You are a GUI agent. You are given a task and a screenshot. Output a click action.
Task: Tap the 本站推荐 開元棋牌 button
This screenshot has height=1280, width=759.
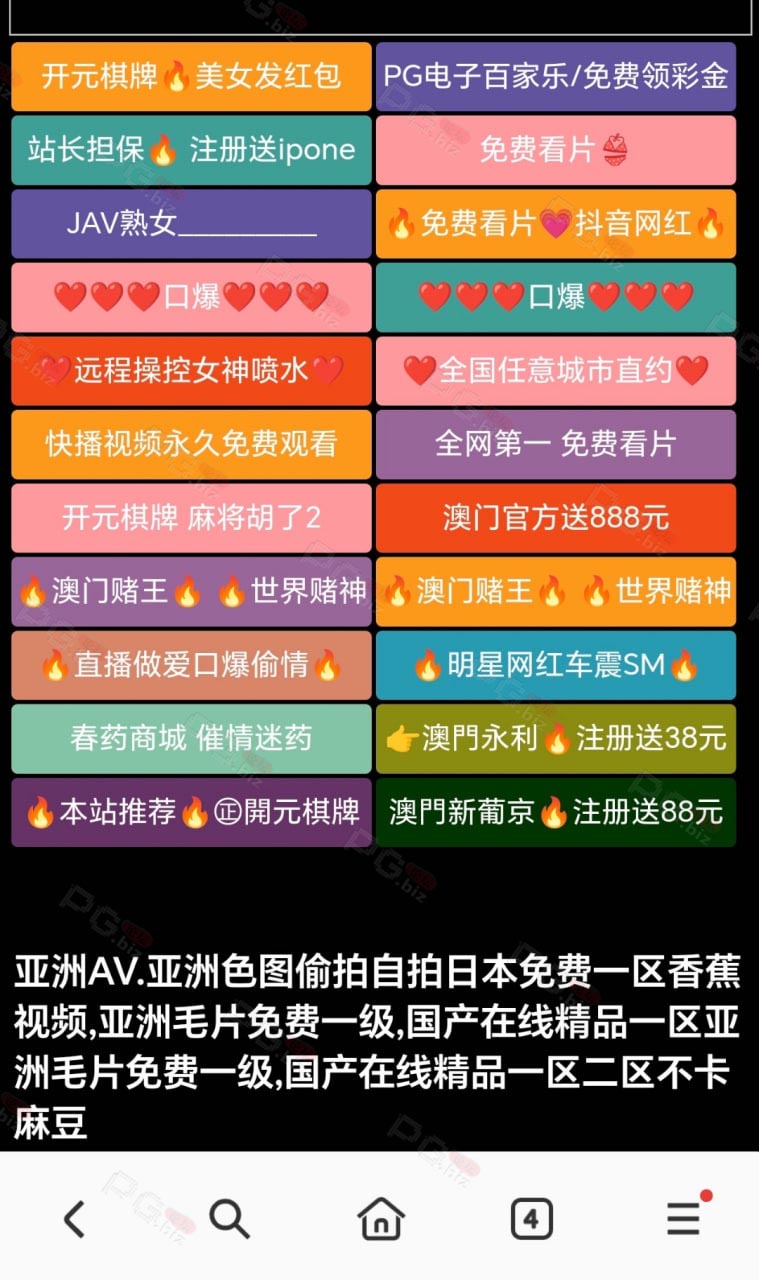tap(191, 812)
